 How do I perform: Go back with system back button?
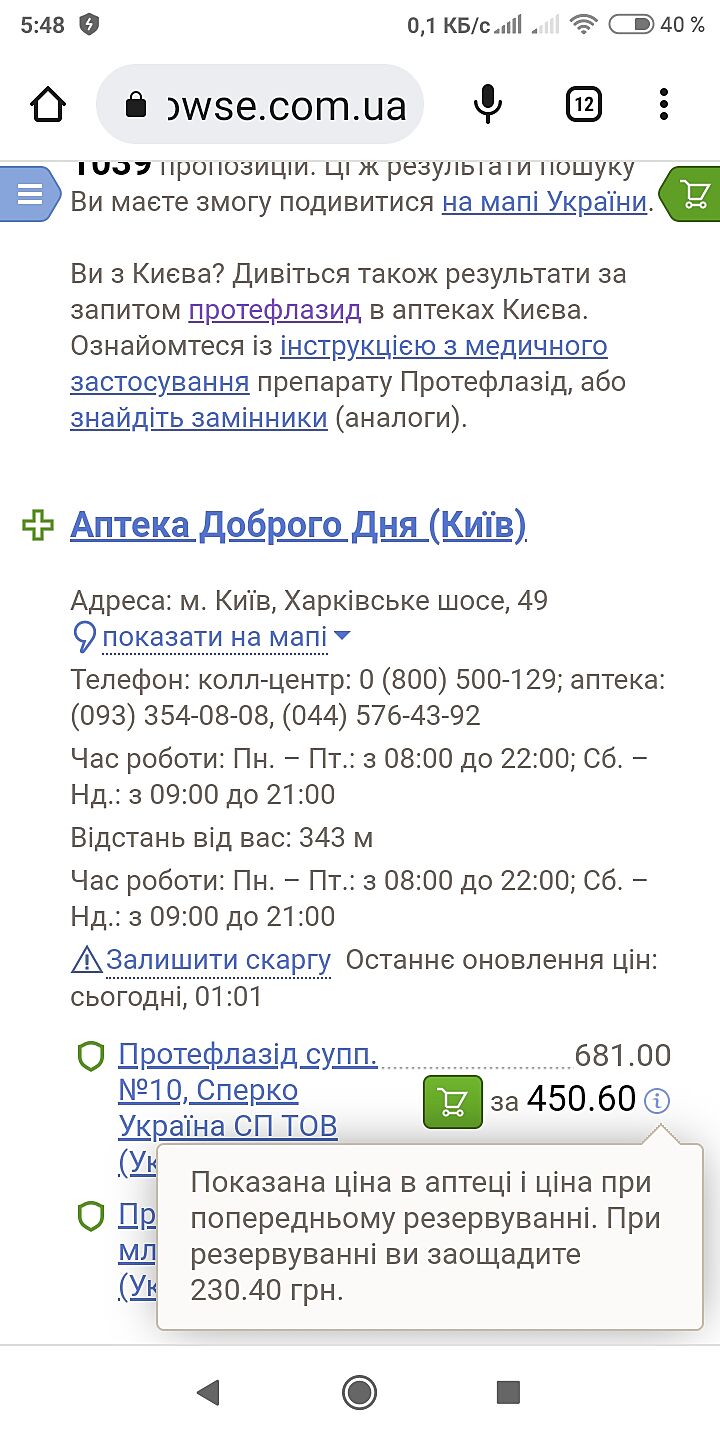(208, 1392)
